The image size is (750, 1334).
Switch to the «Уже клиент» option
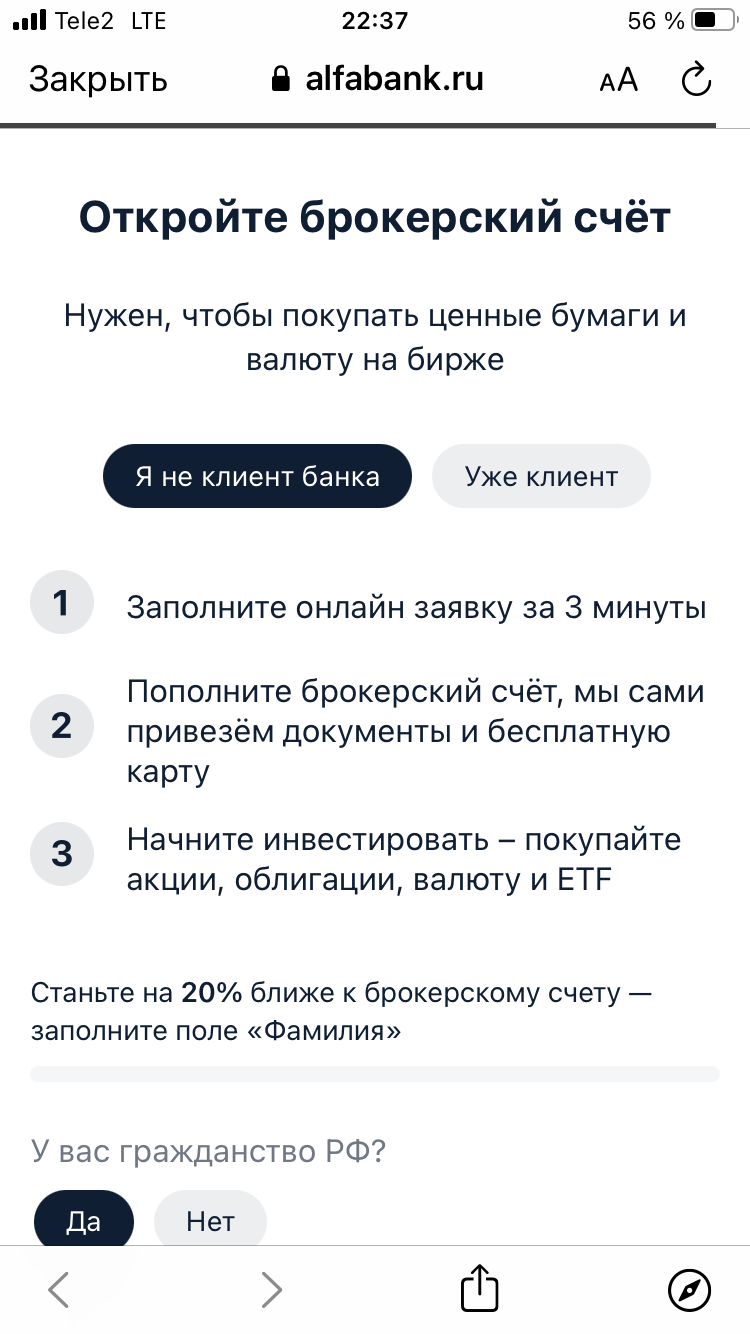pos(541,476)
